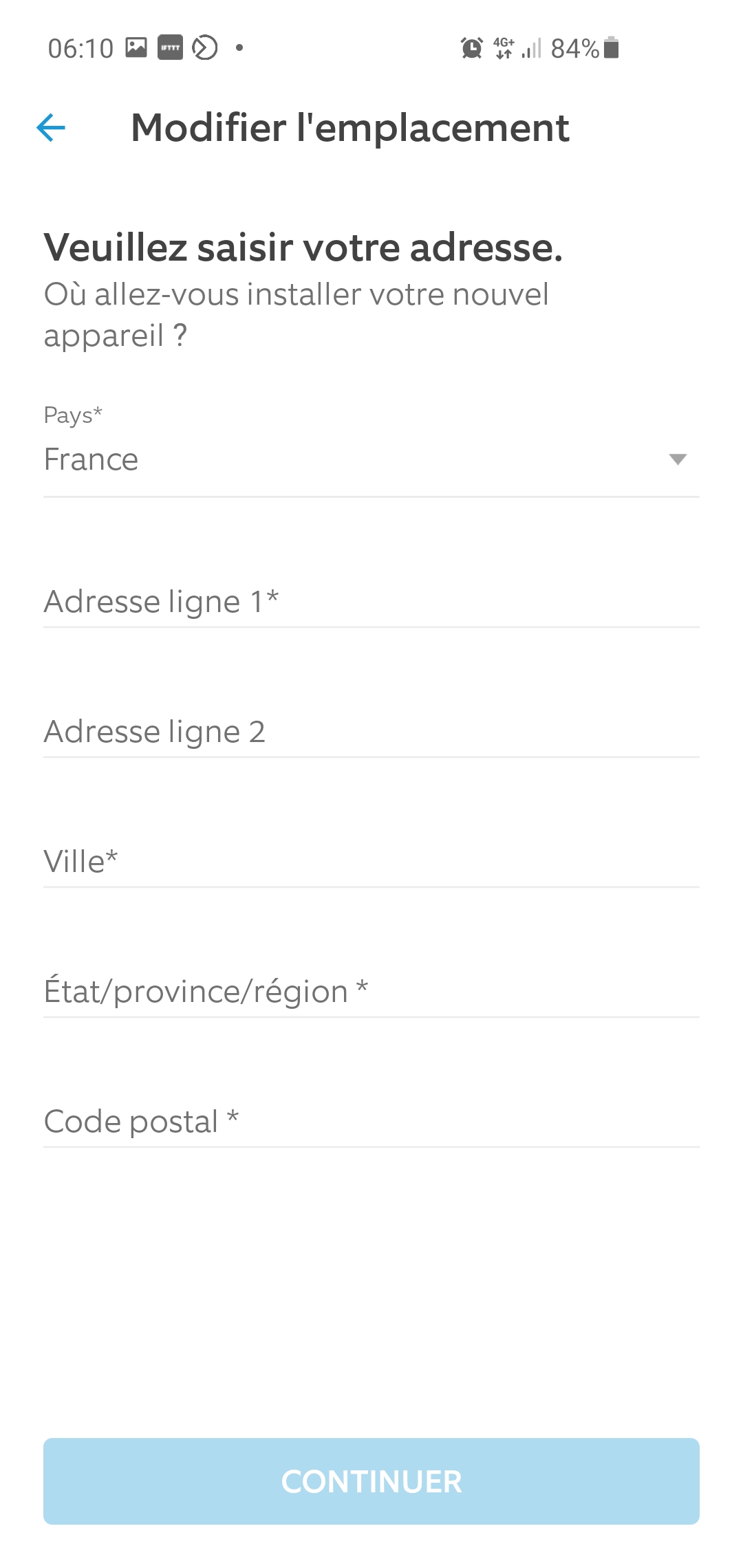Screen dimensions: 743x1568
Task: Go back using the blue arrow
Action: [x=51, y=128]
